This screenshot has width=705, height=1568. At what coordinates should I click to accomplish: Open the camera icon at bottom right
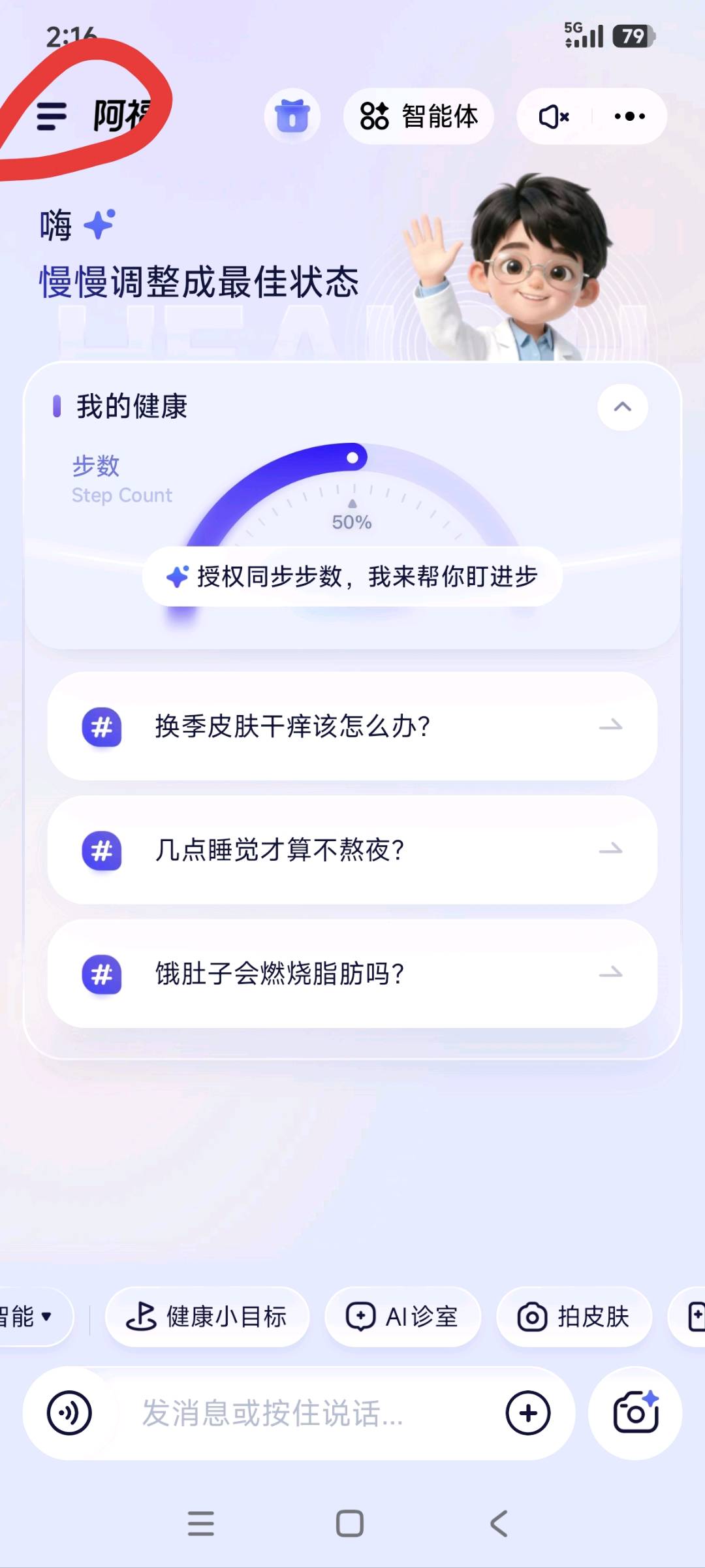(x=635, y=1413)
